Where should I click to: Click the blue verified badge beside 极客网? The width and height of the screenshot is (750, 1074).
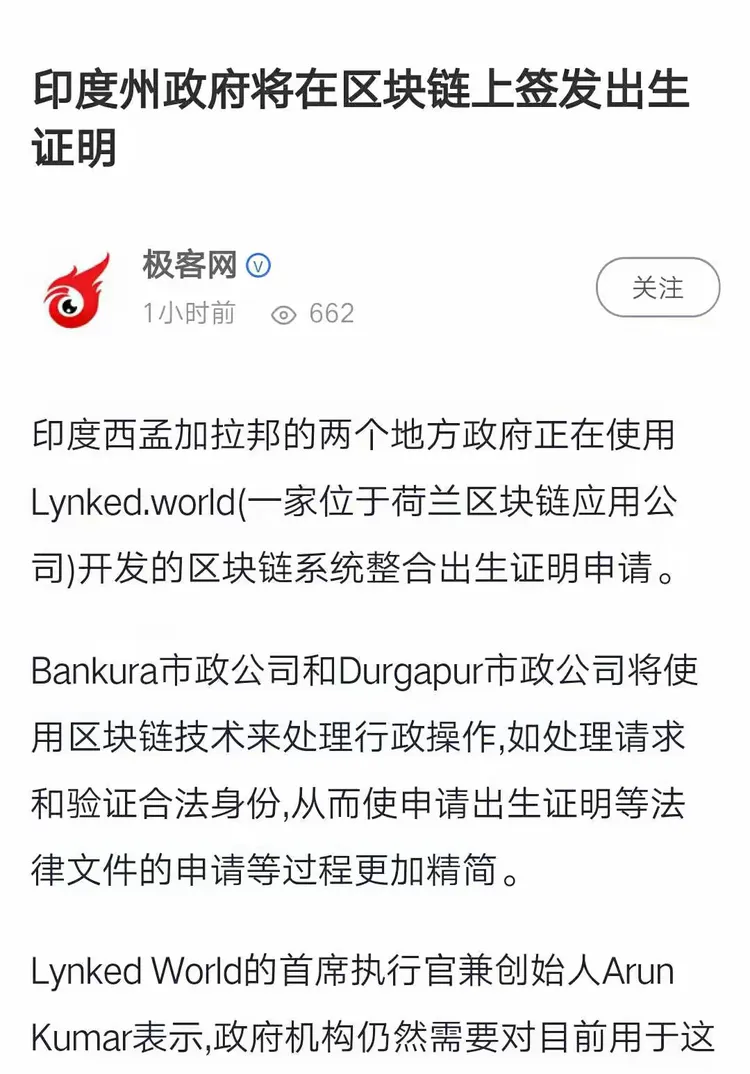click(259, 266)
